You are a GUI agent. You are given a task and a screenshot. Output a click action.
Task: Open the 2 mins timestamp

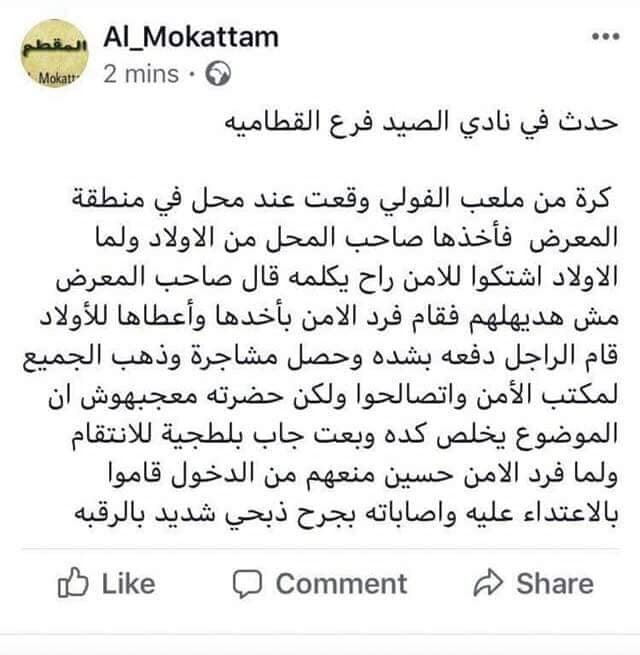[141, 74]
